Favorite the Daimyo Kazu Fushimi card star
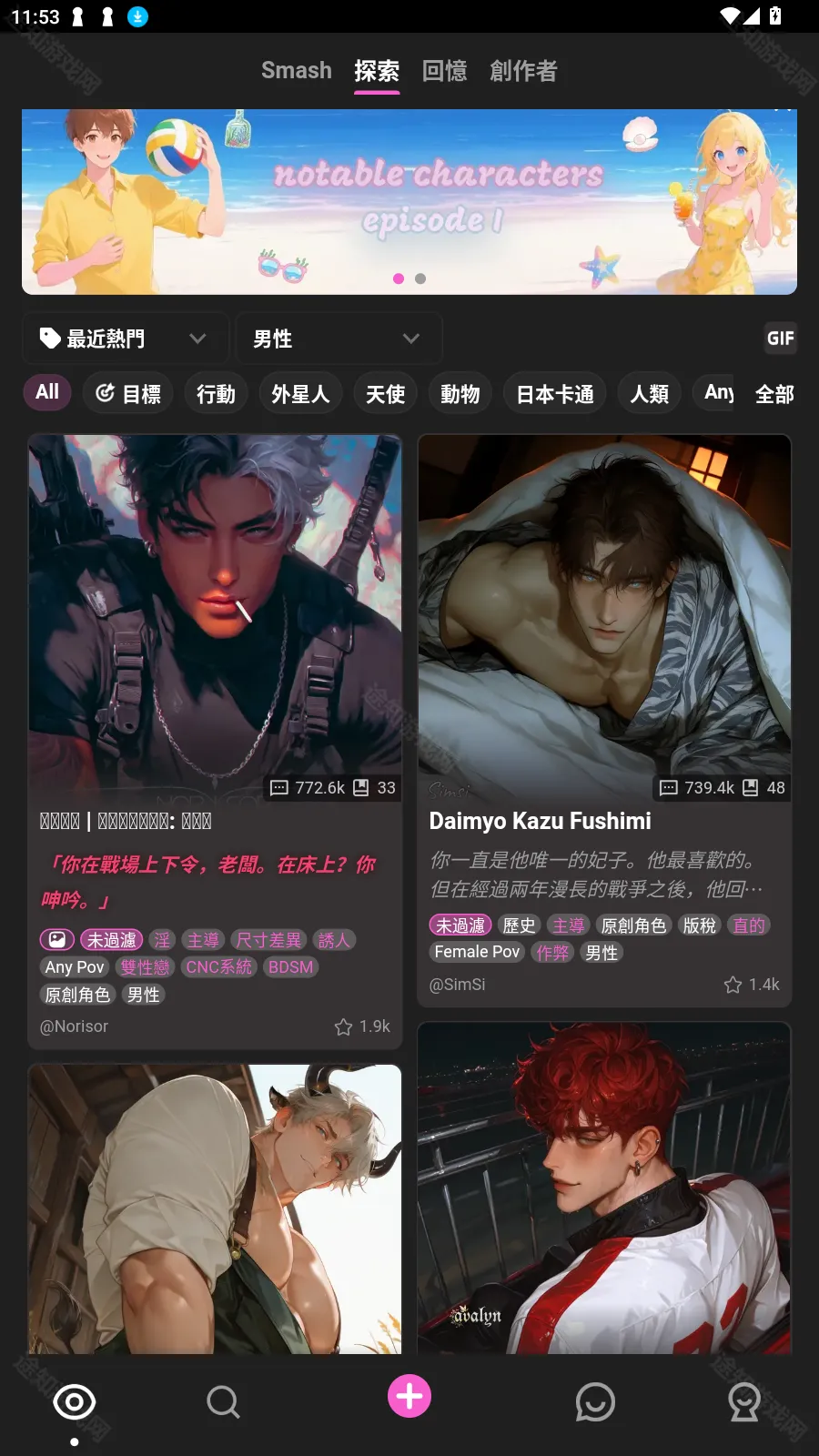 click(x=733, y=985)
